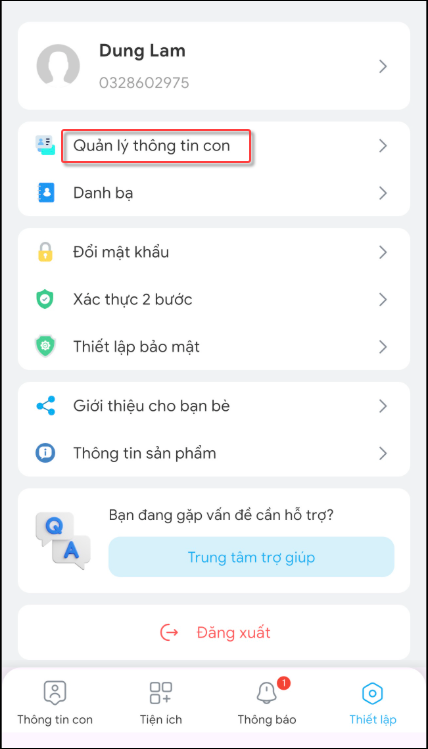Image resolution: width=428 pixels, height=749 pixels.
Task: Tap Đăng xuất to log out
Action: coord(214,632)
